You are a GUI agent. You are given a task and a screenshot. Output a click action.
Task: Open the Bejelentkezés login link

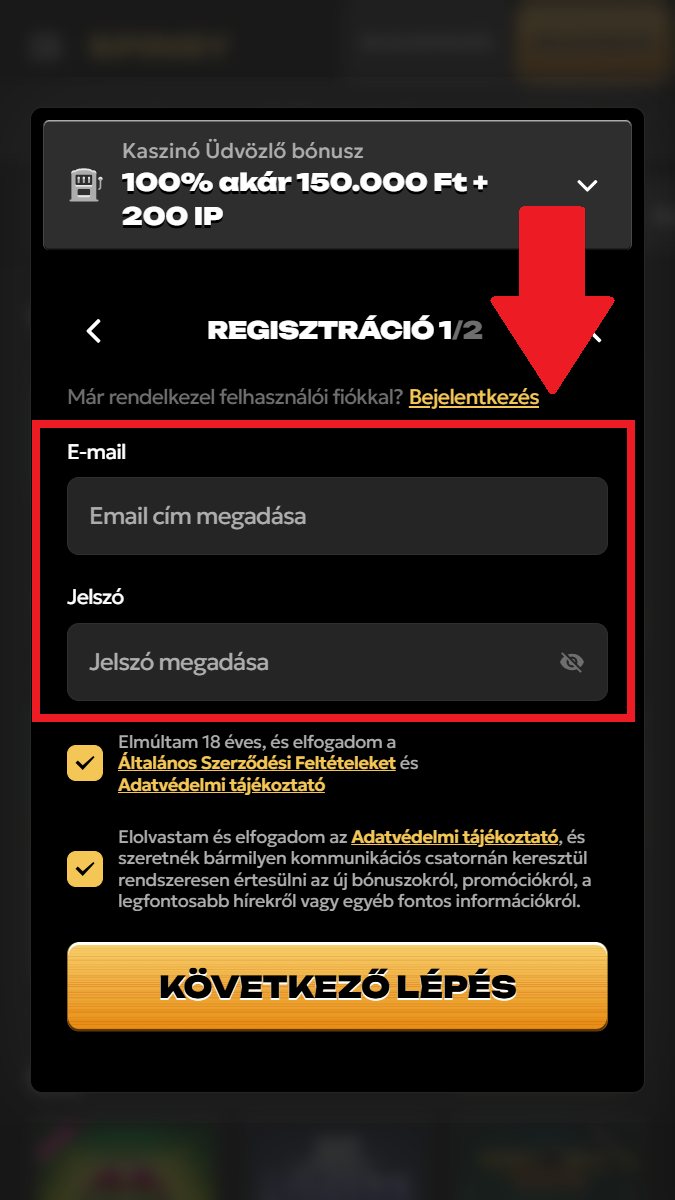coord(473,397)
